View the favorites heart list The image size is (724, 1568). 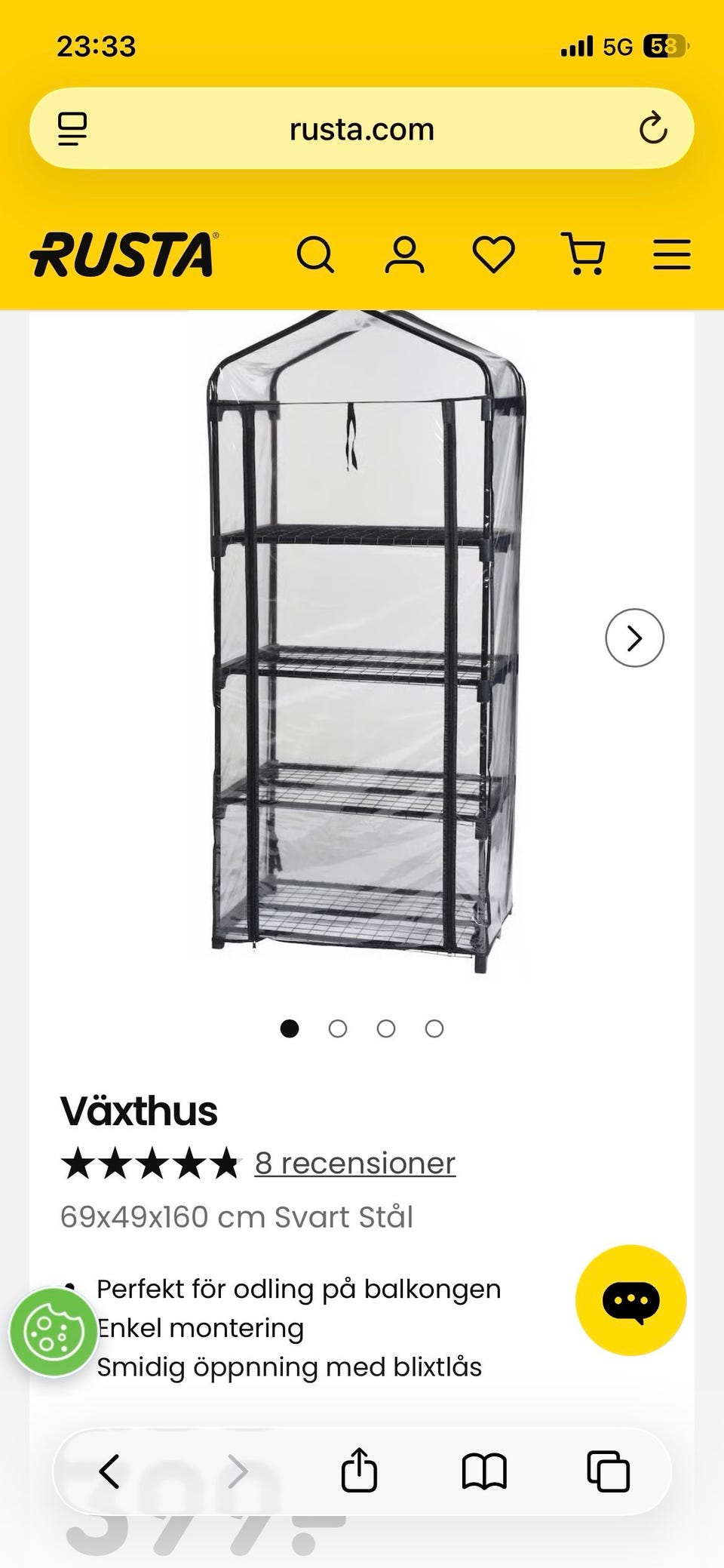coord(494,254)
